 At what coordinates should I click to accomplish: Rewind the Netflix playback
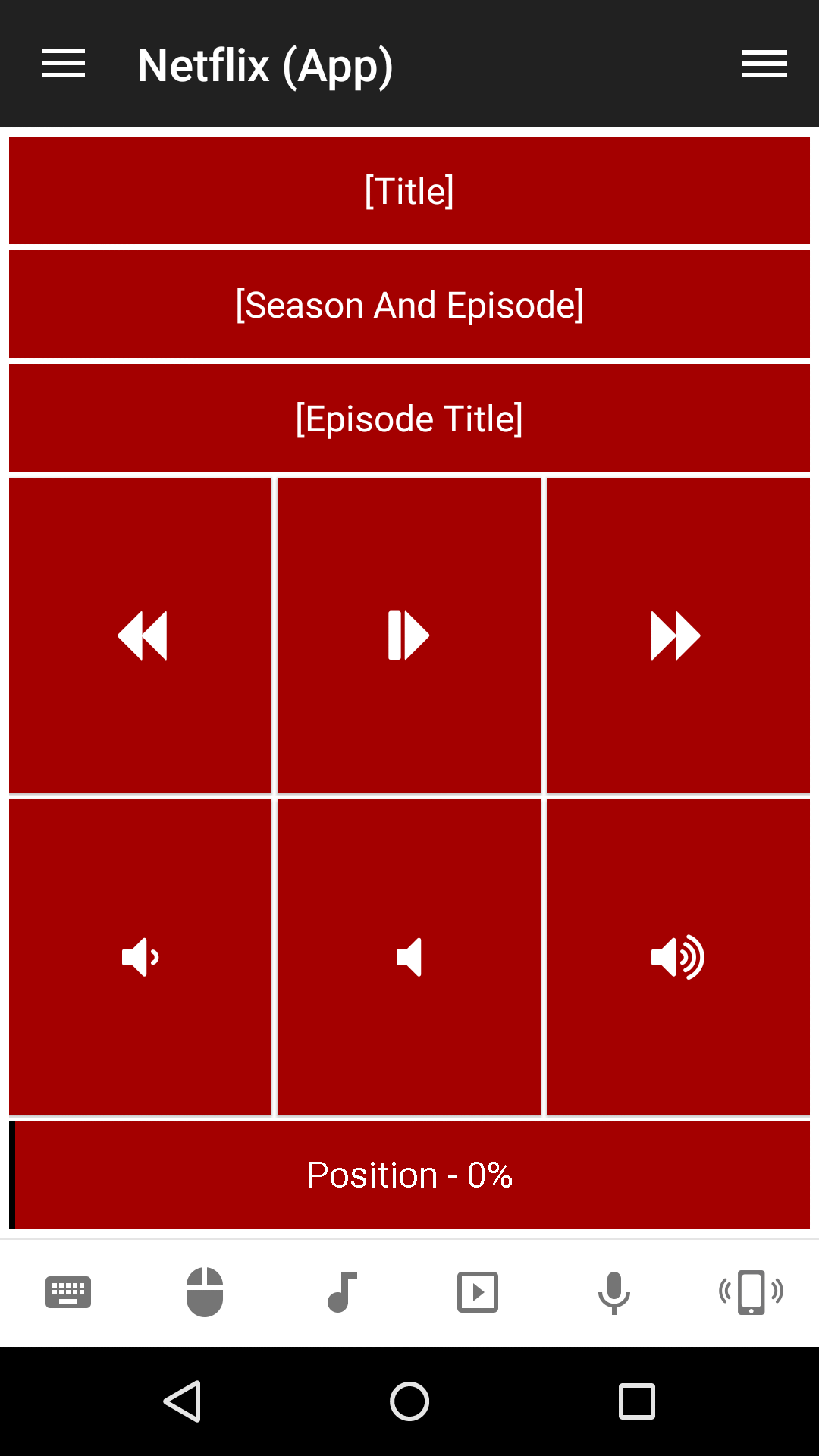141,635
